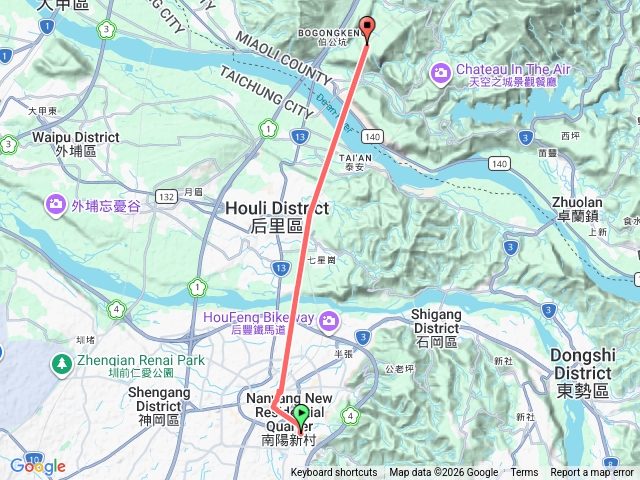This screenshot has width=640, height=480.
Task: Open Google Maps via the Google logo
Action: coord(37,466)
